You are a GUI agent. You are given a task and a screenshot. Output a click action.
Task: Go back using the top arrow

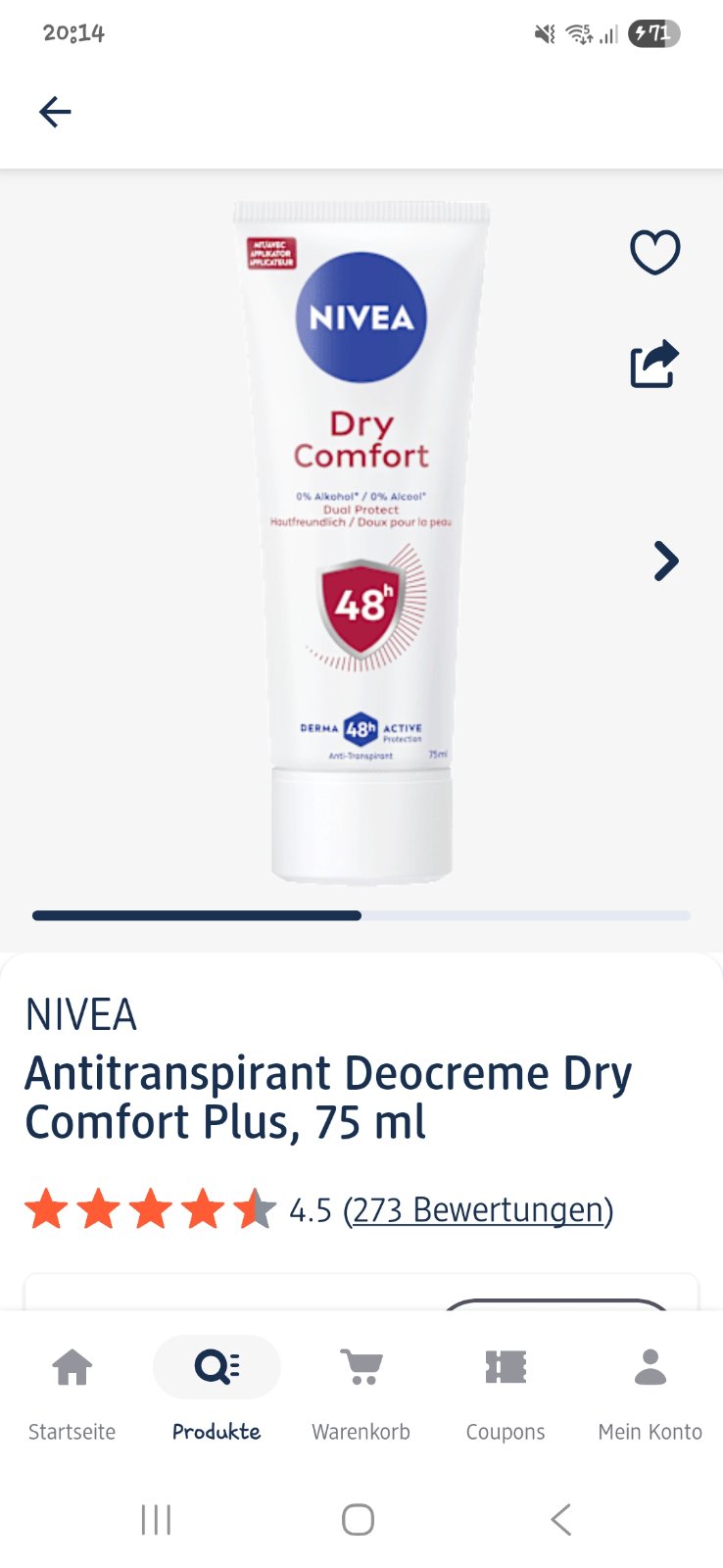coord(55,112)
